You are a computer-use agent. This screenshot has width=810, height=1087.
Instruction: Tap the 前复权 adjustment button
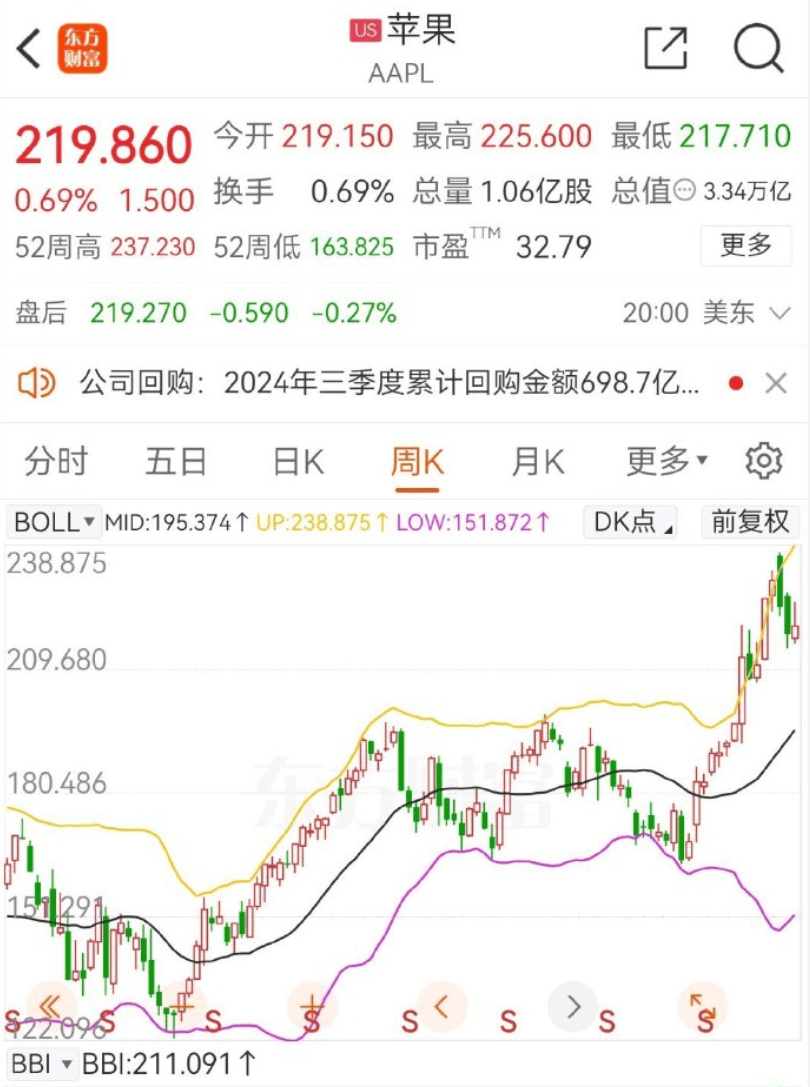(x=750, y=521)
